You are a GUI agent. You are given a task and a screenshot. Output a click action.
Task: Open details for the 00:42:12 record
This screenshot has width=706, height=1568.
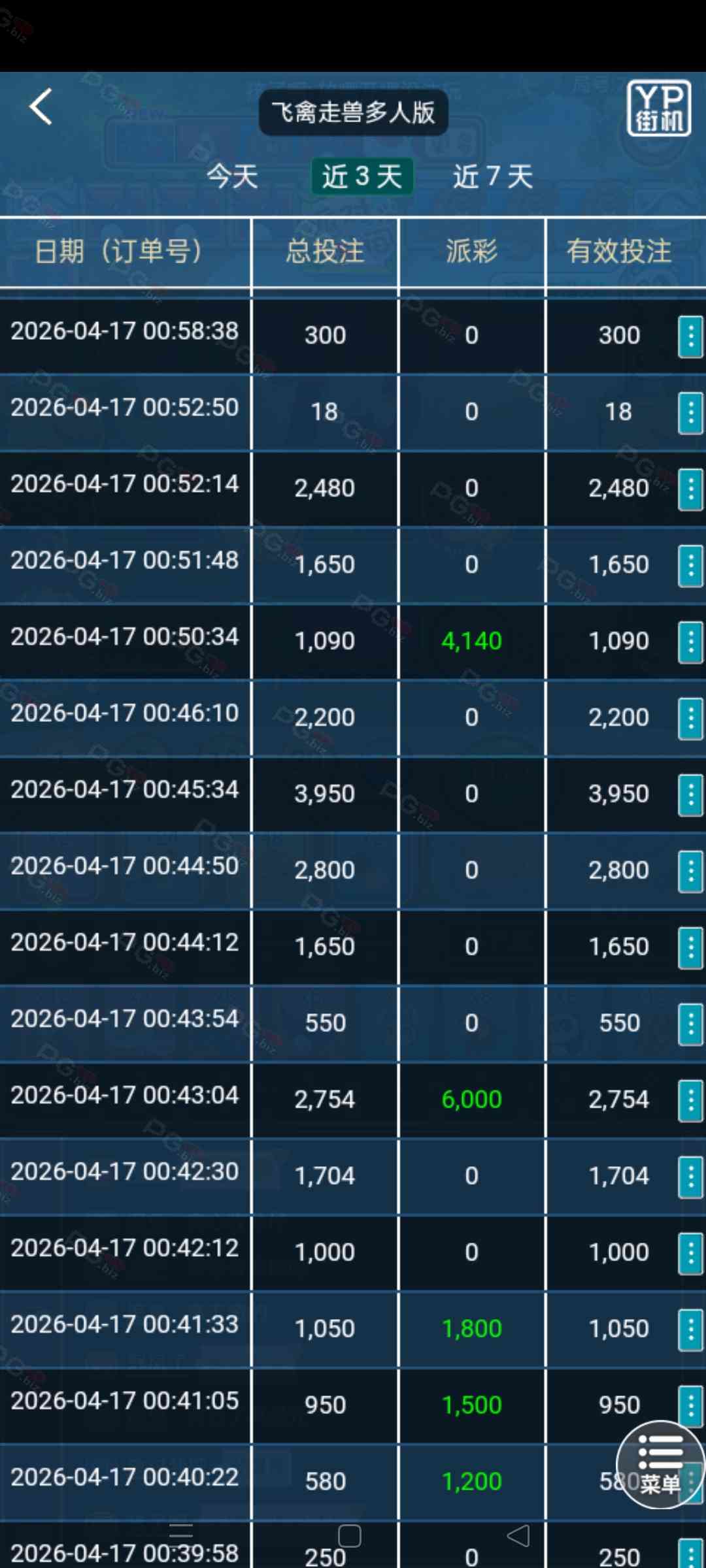tap(690, 1254)
